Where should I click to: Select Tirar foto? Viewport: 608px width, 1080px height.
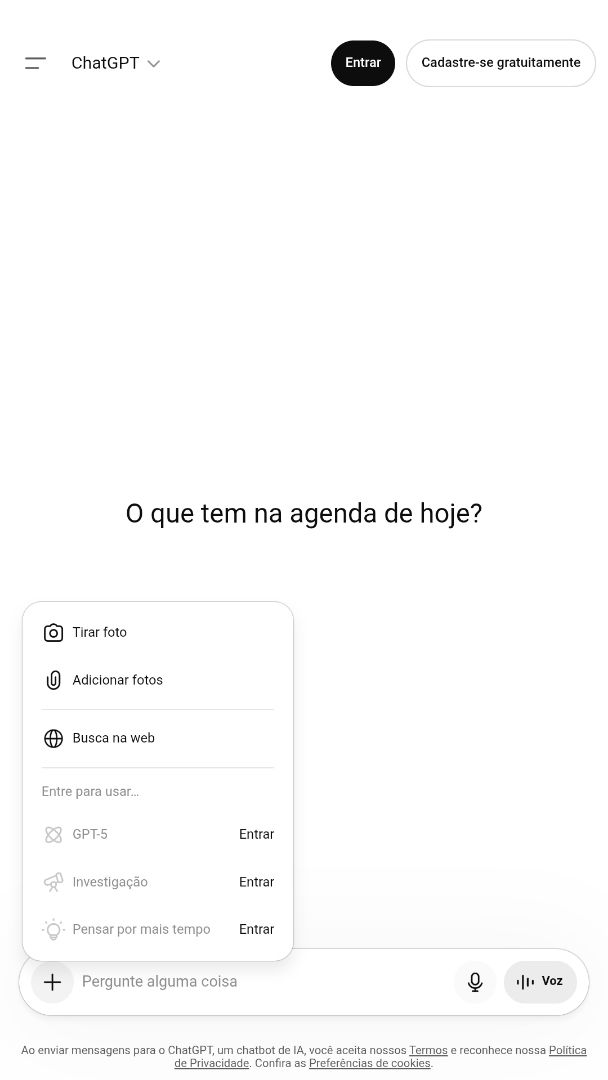click(99, 633)
